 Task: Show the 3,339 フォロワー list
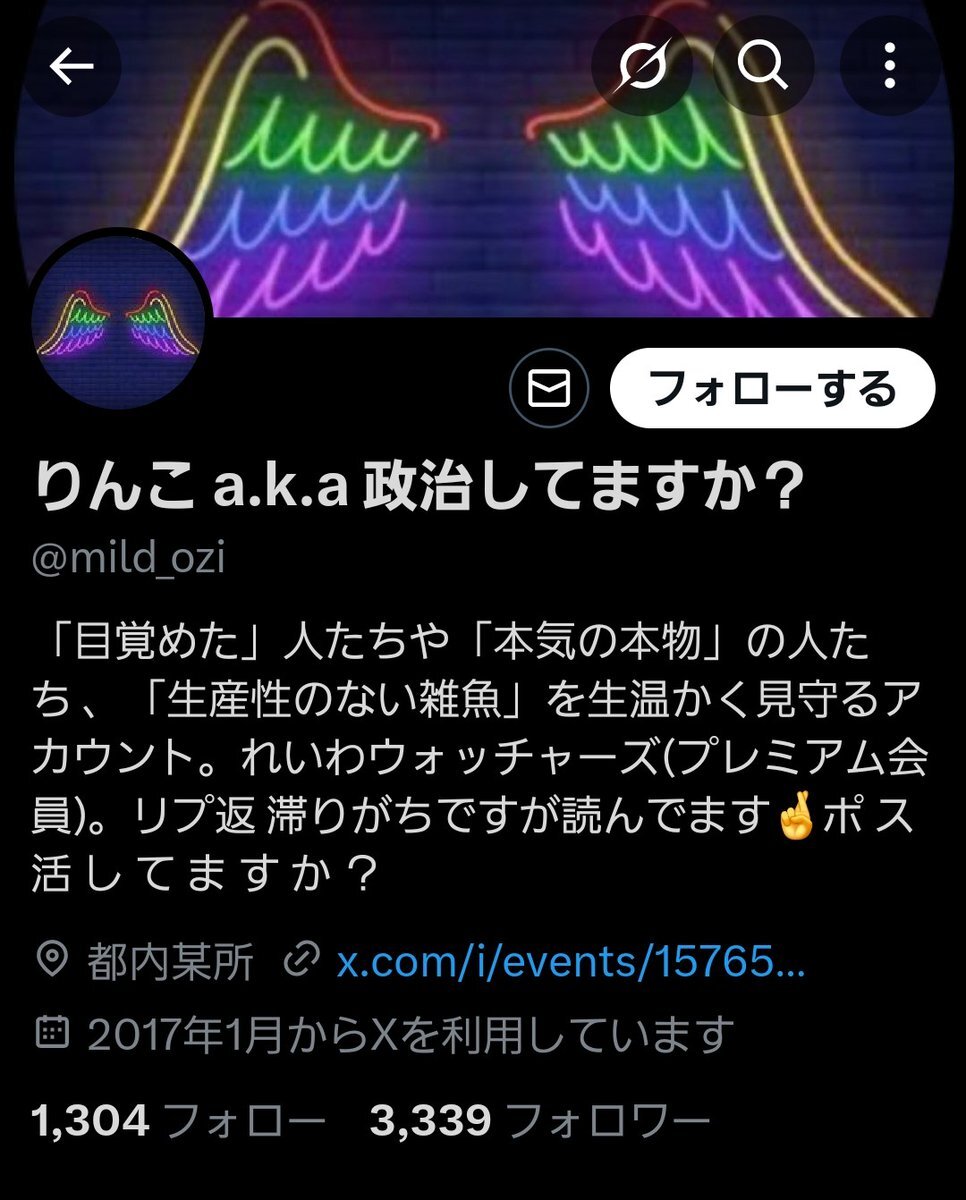click(x=540, y=1122)
